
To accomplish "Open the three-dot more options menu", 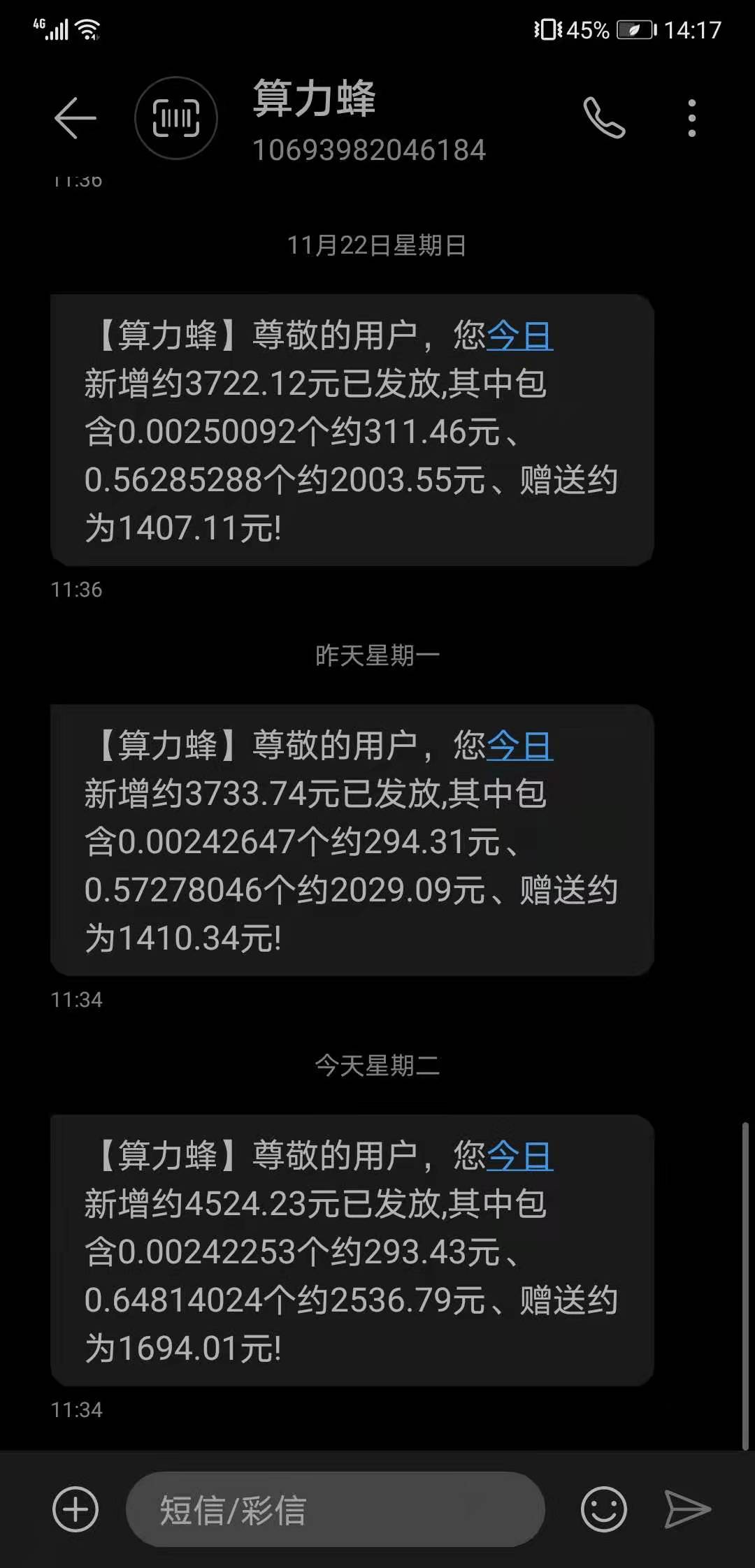I will [x=691, y=117].
